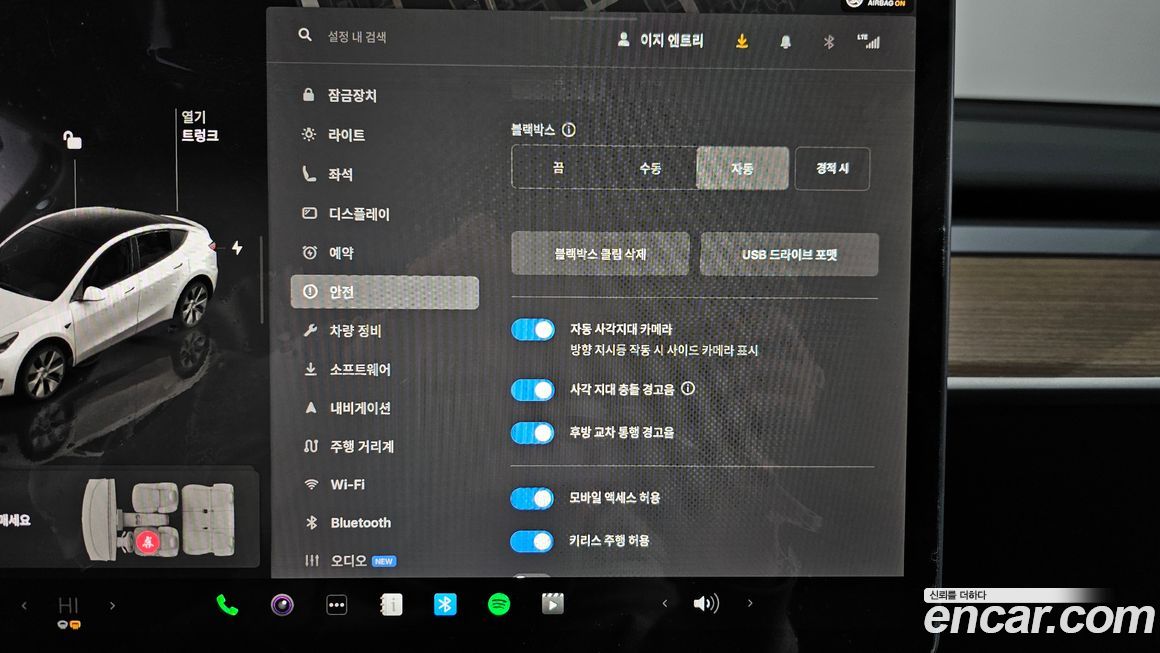Open the Wi-Fi settings row
1160x653 pixels.
pyautogui.click(x=347, y=484)
